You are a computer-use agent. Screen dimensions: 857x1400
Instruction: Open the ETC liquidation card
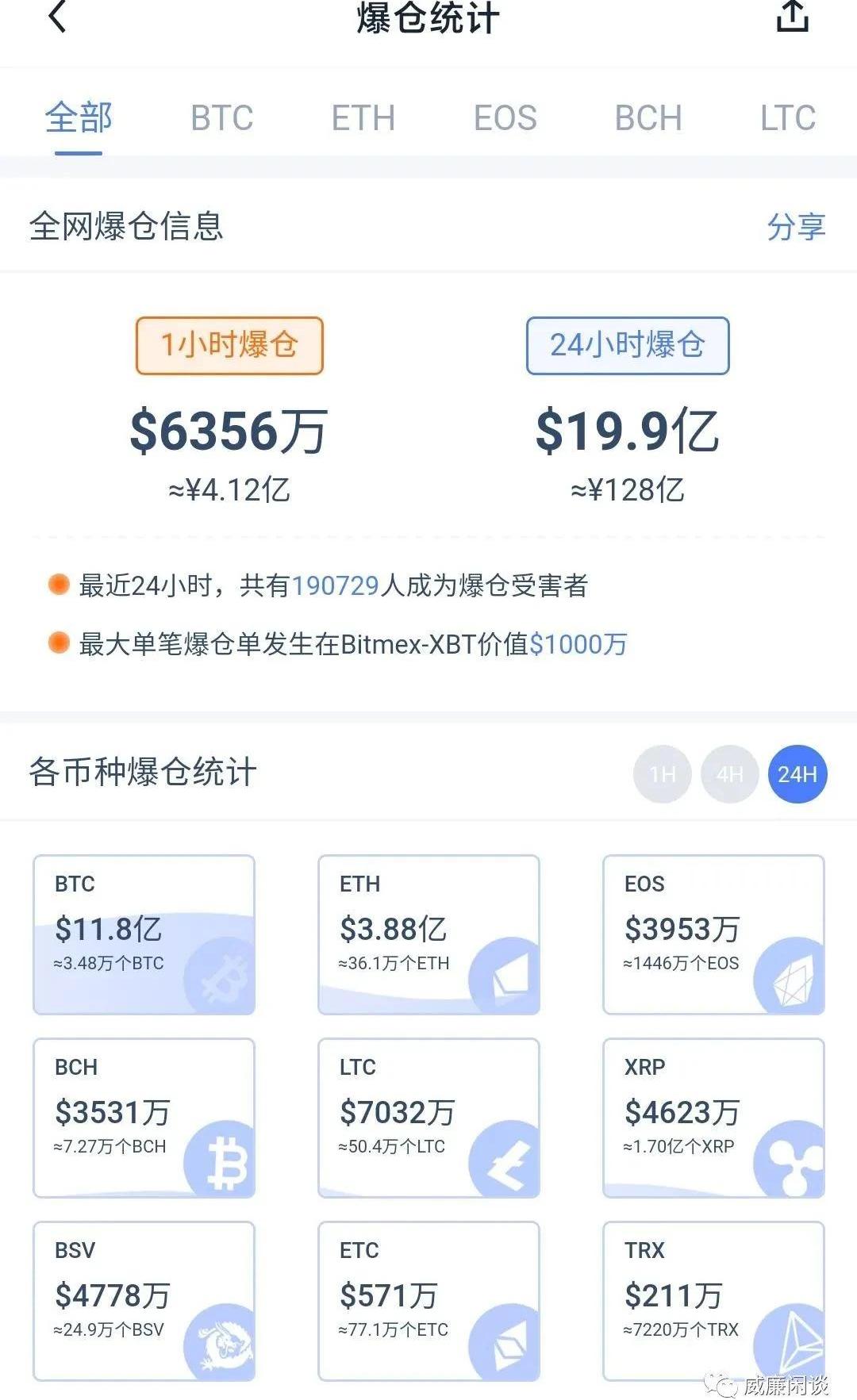pos(428,1301)
